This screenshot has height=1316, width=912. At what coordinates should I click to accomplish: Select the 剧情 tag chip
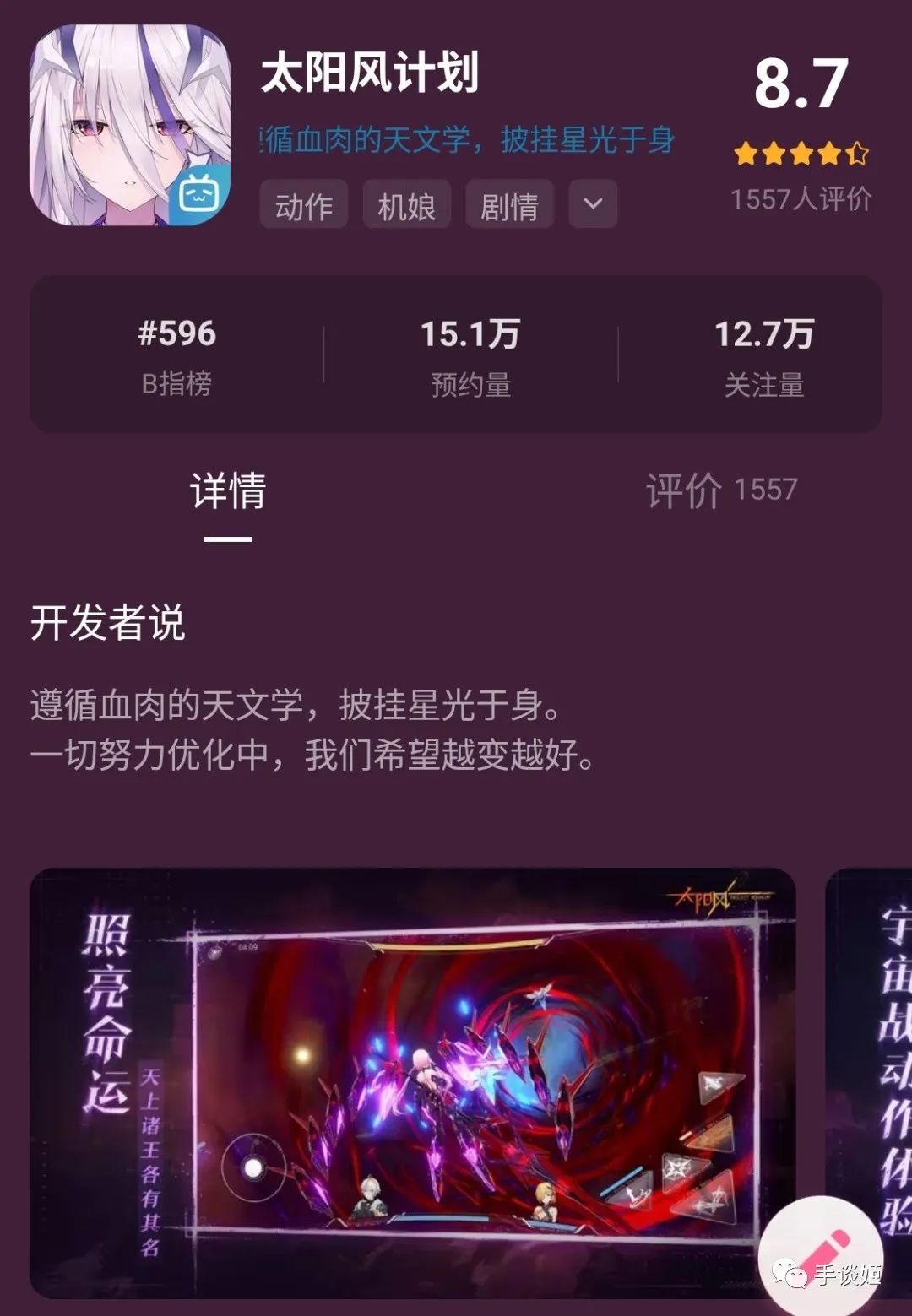pyautogui.click(x=509, y=205)
